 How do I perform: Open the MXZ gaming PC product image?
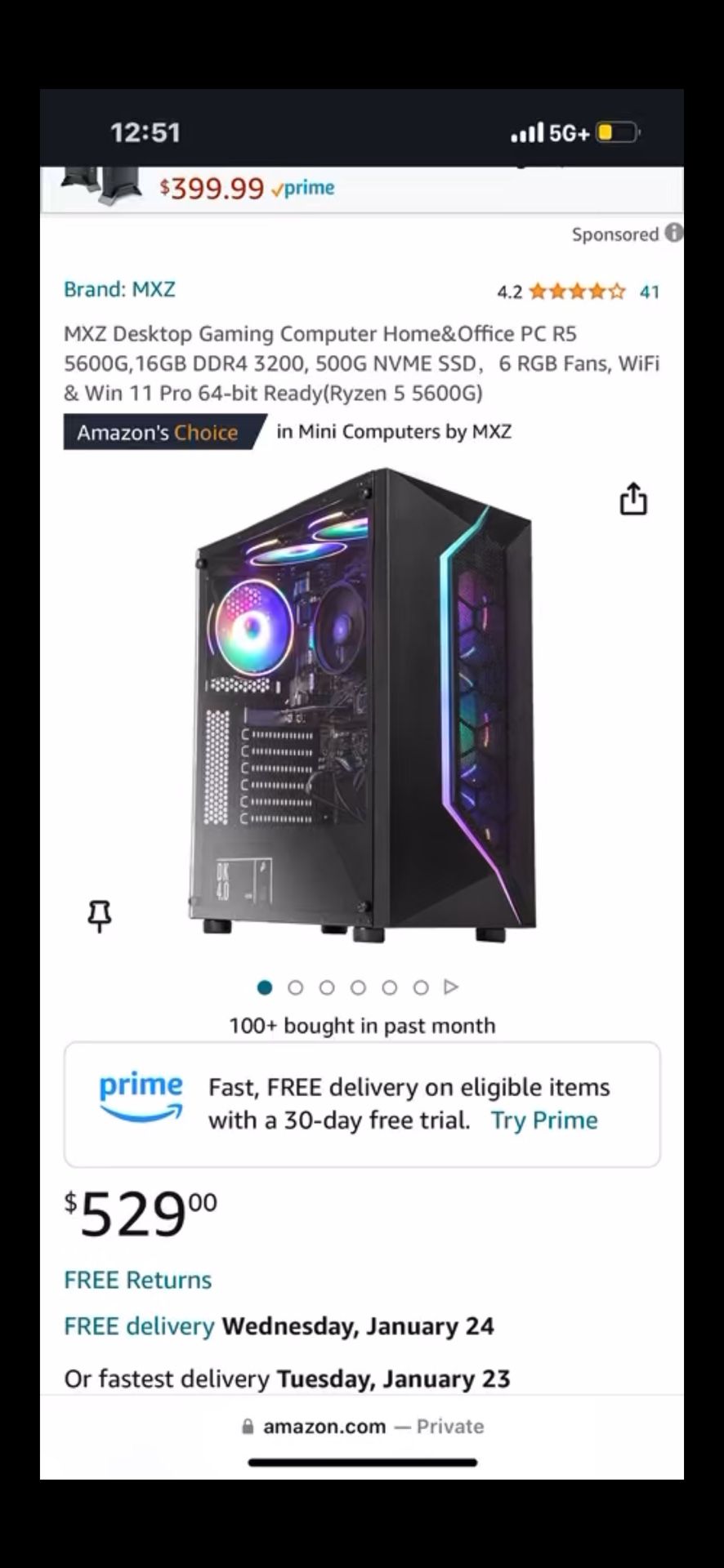point(362,706)
